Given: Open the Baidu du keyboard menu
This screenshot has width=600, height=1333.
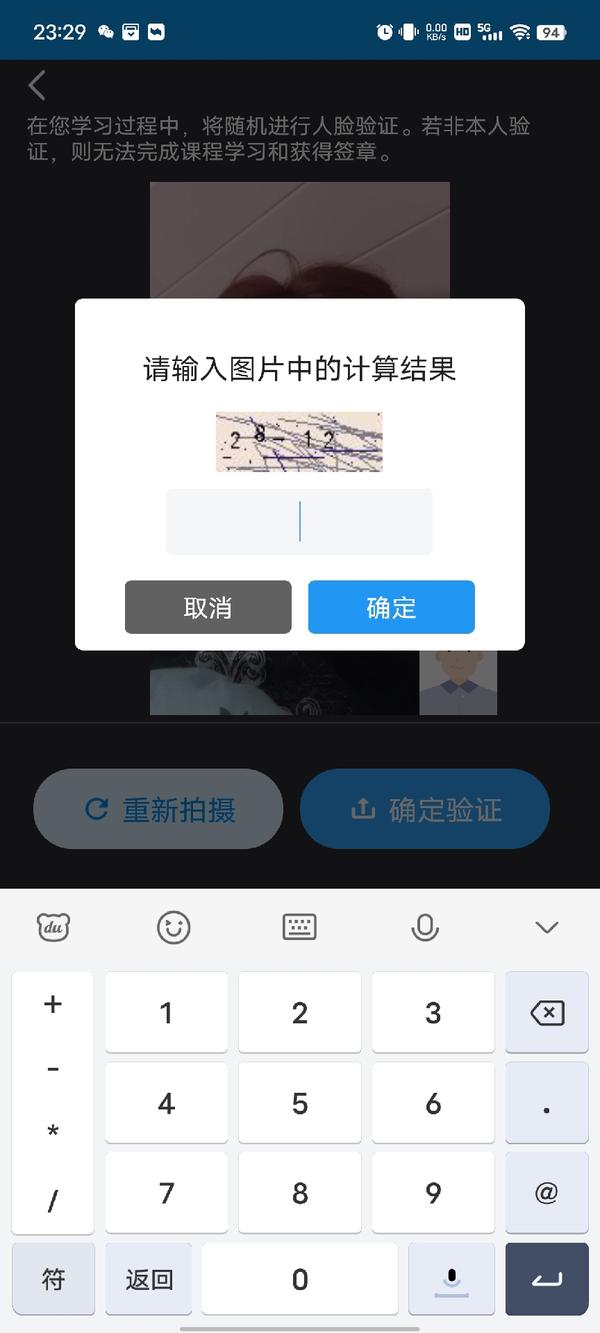Looking at the screenshot, I should 53,928.
